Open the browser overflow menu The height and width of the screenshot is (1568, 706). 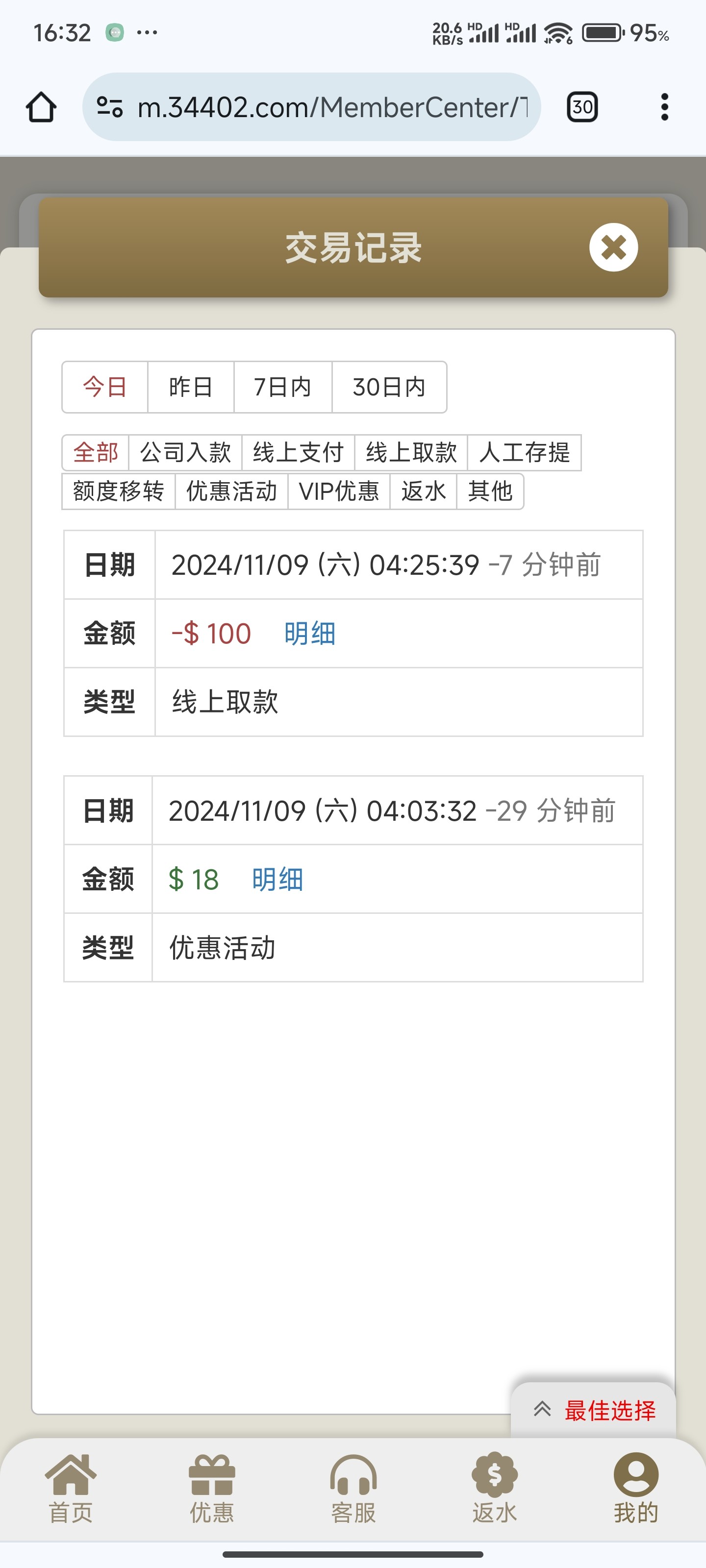pos(664,107)
